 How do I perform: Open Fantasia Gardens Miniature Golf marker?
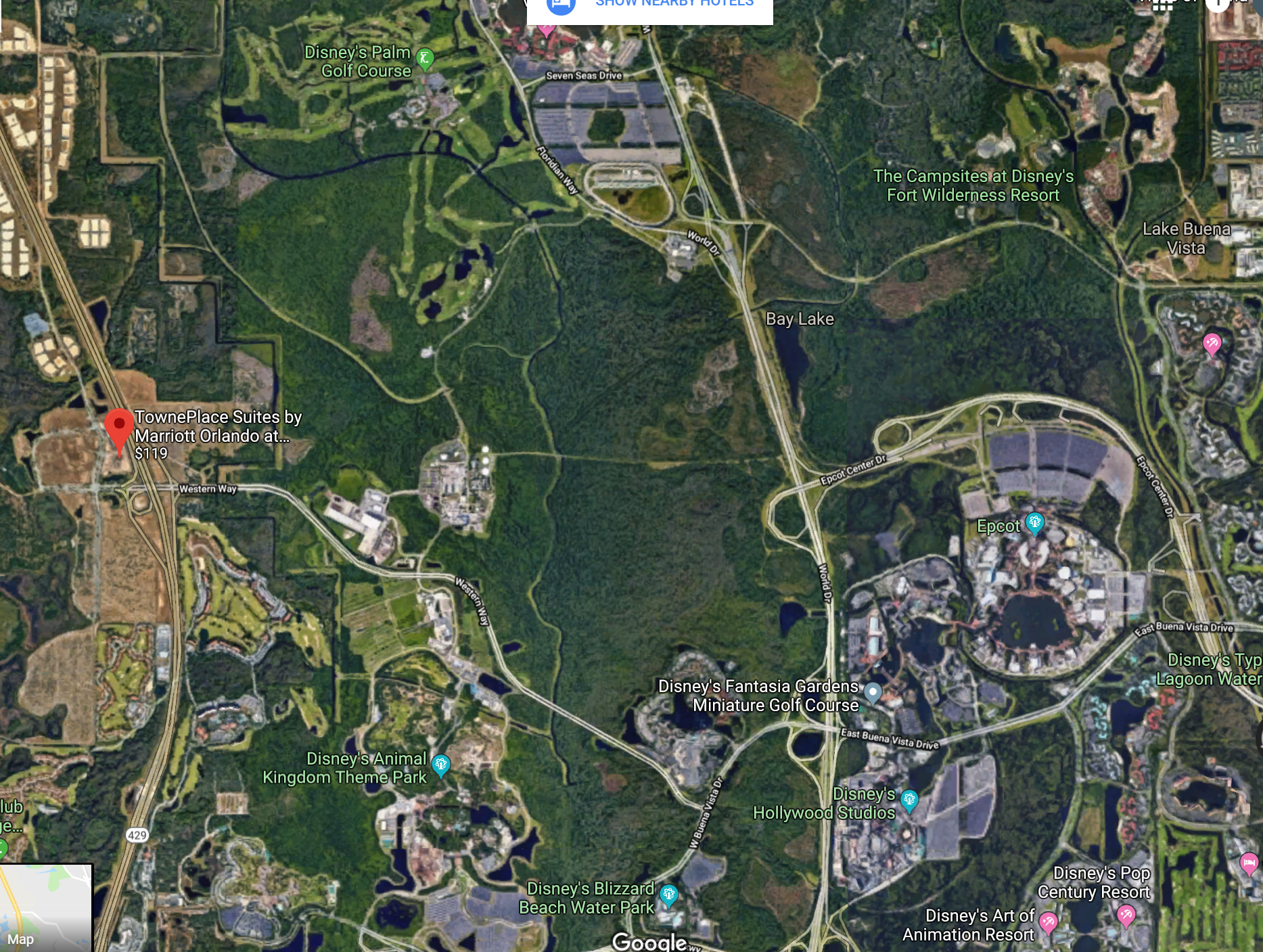873,692
